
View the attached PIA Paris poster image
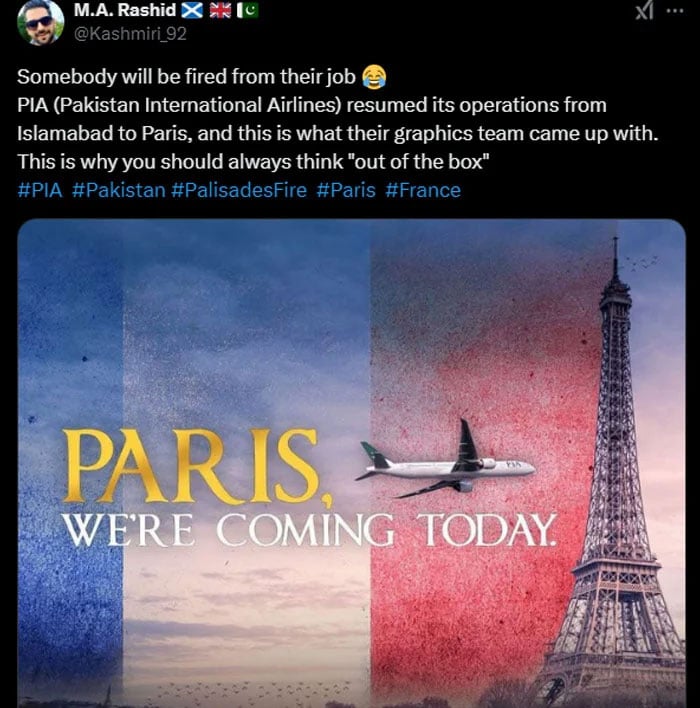tap(352, 460)
